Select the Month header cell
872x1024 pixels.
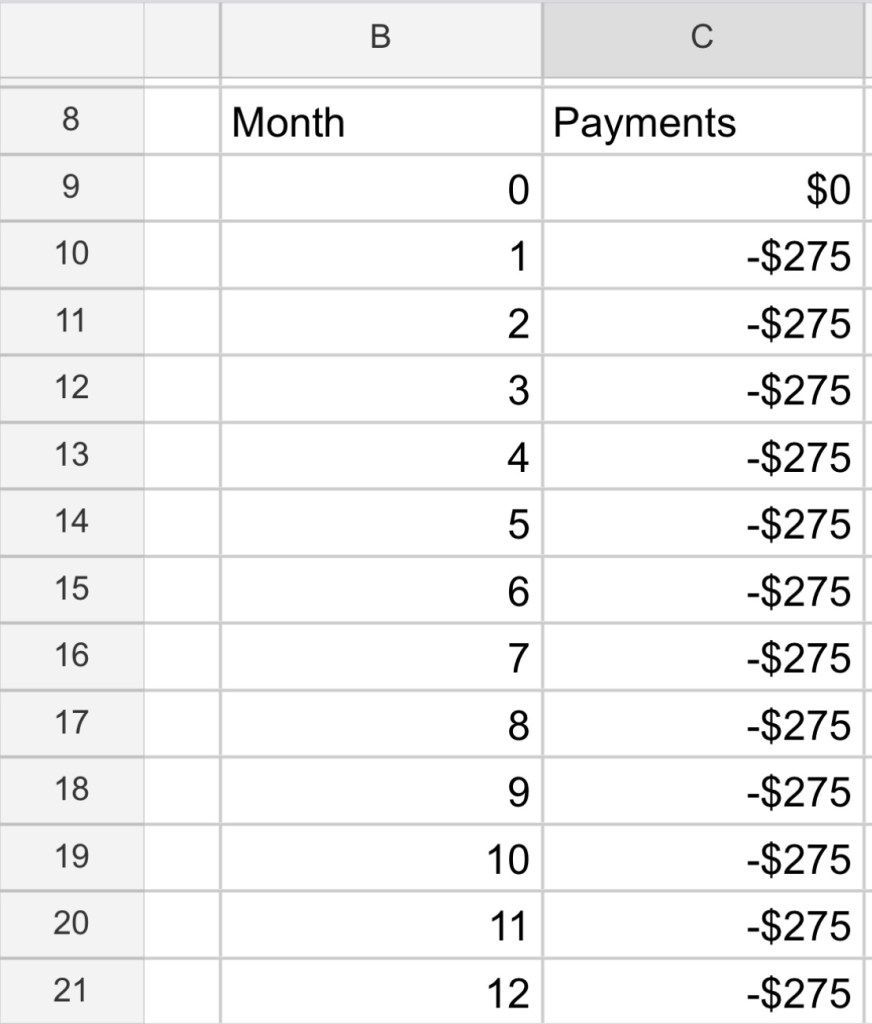380,122
